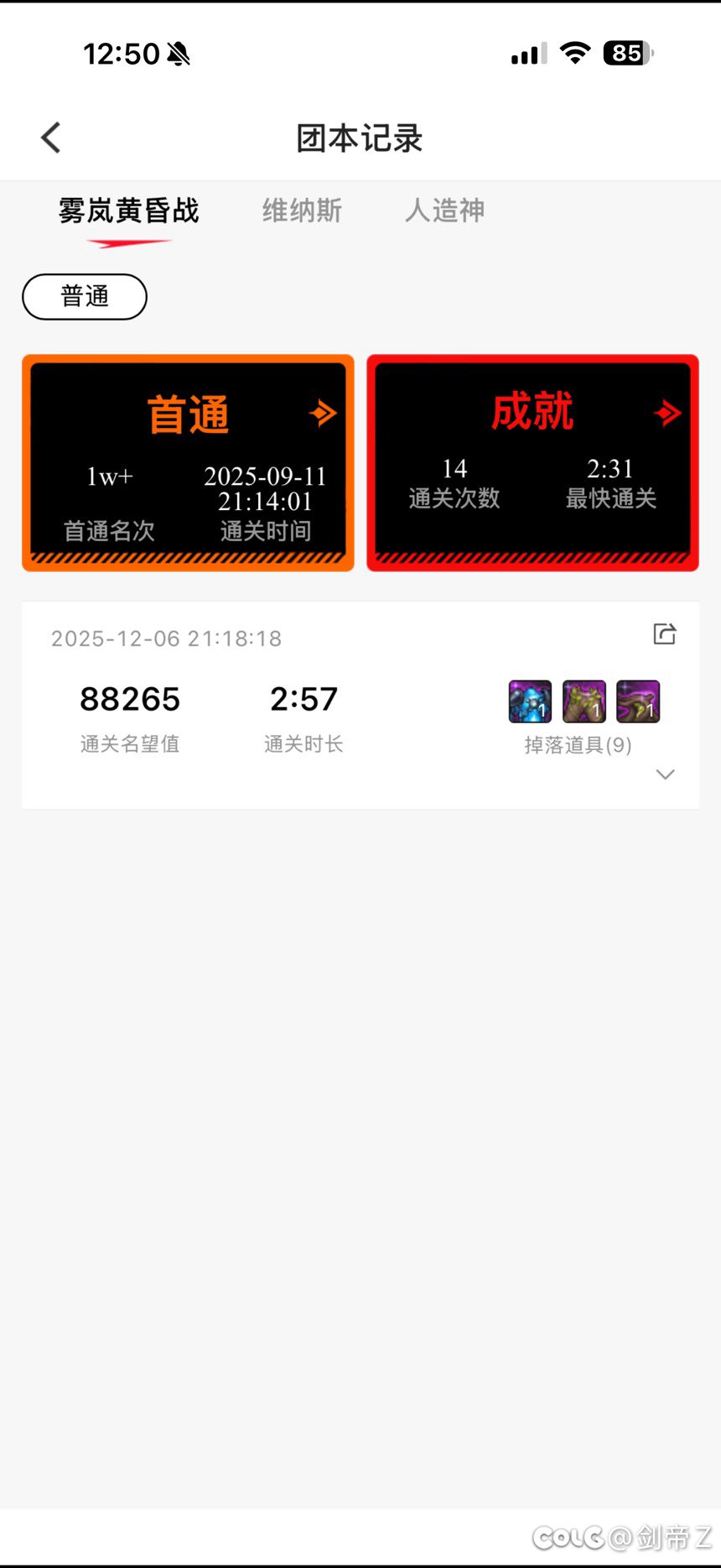Select the 雾岚黄昏战 tab
Image resolution: width=721 pixels, height=1568 pixels.
[x=128, y=211]
